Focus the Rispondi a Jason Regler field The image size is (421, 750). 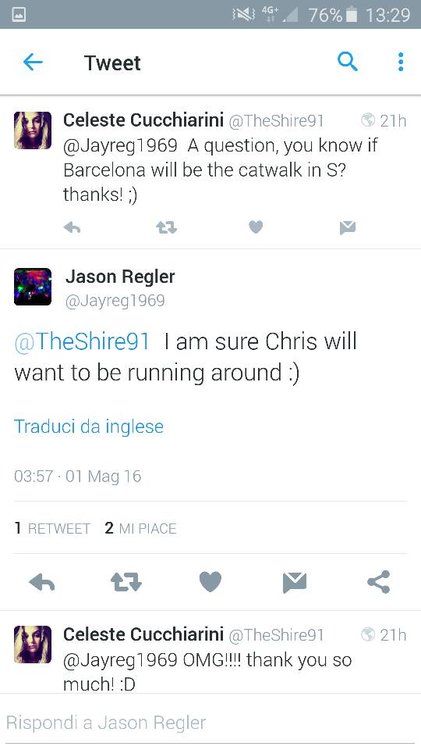(x=210, y=722)
